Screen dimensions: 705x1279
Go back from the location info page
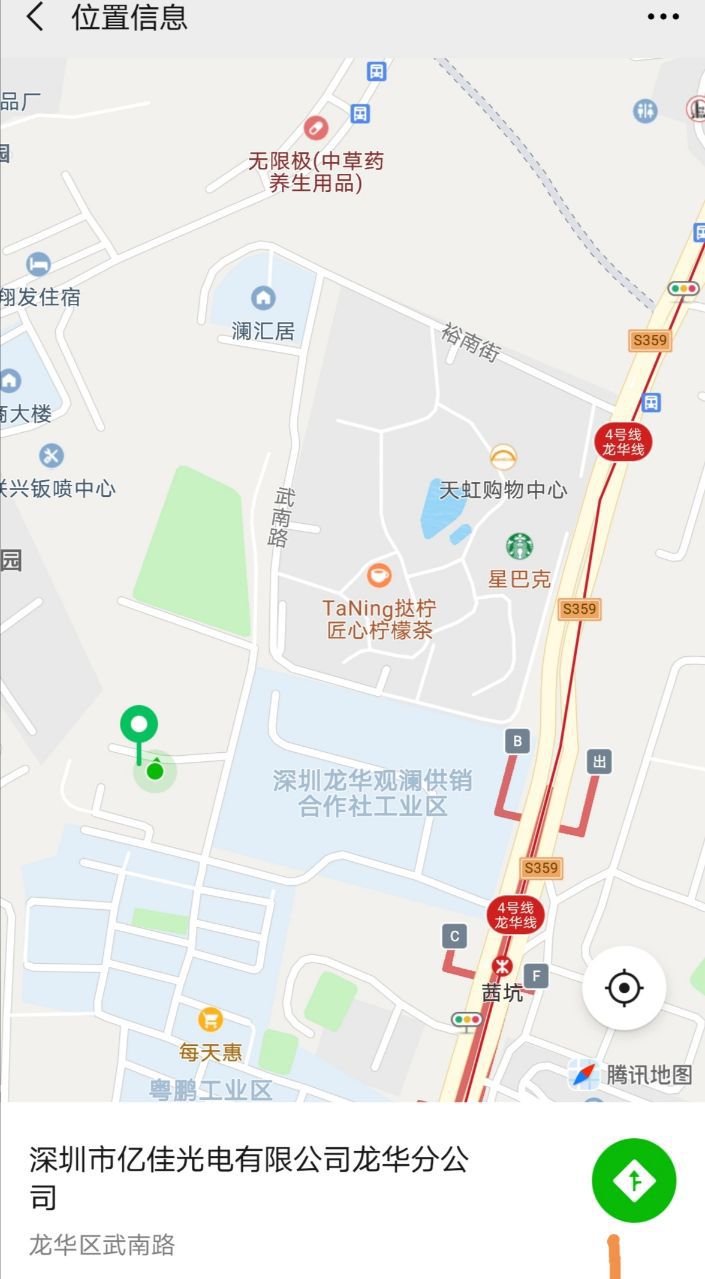(35, 17)
